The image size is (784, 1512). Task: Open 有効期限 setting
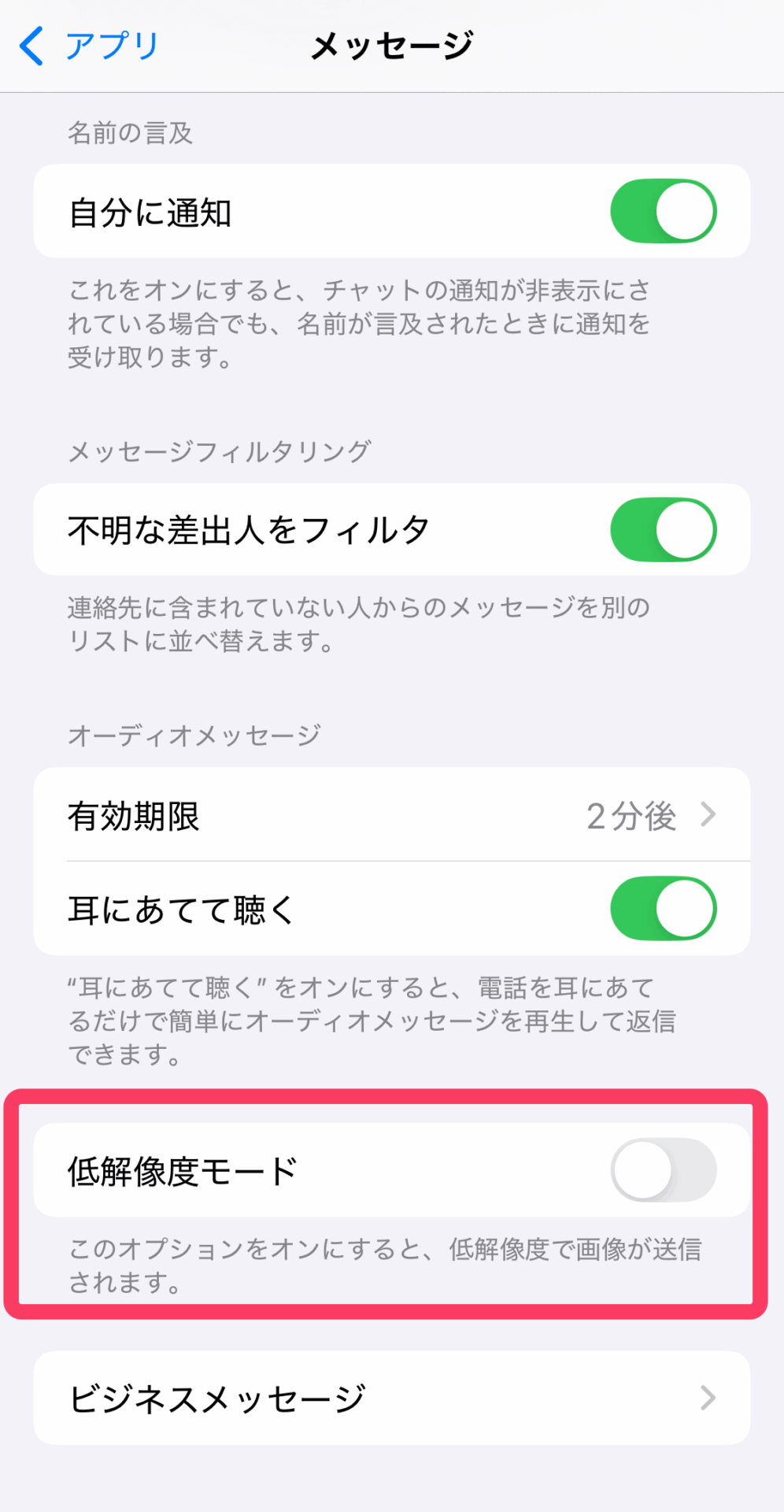[391, 815]
